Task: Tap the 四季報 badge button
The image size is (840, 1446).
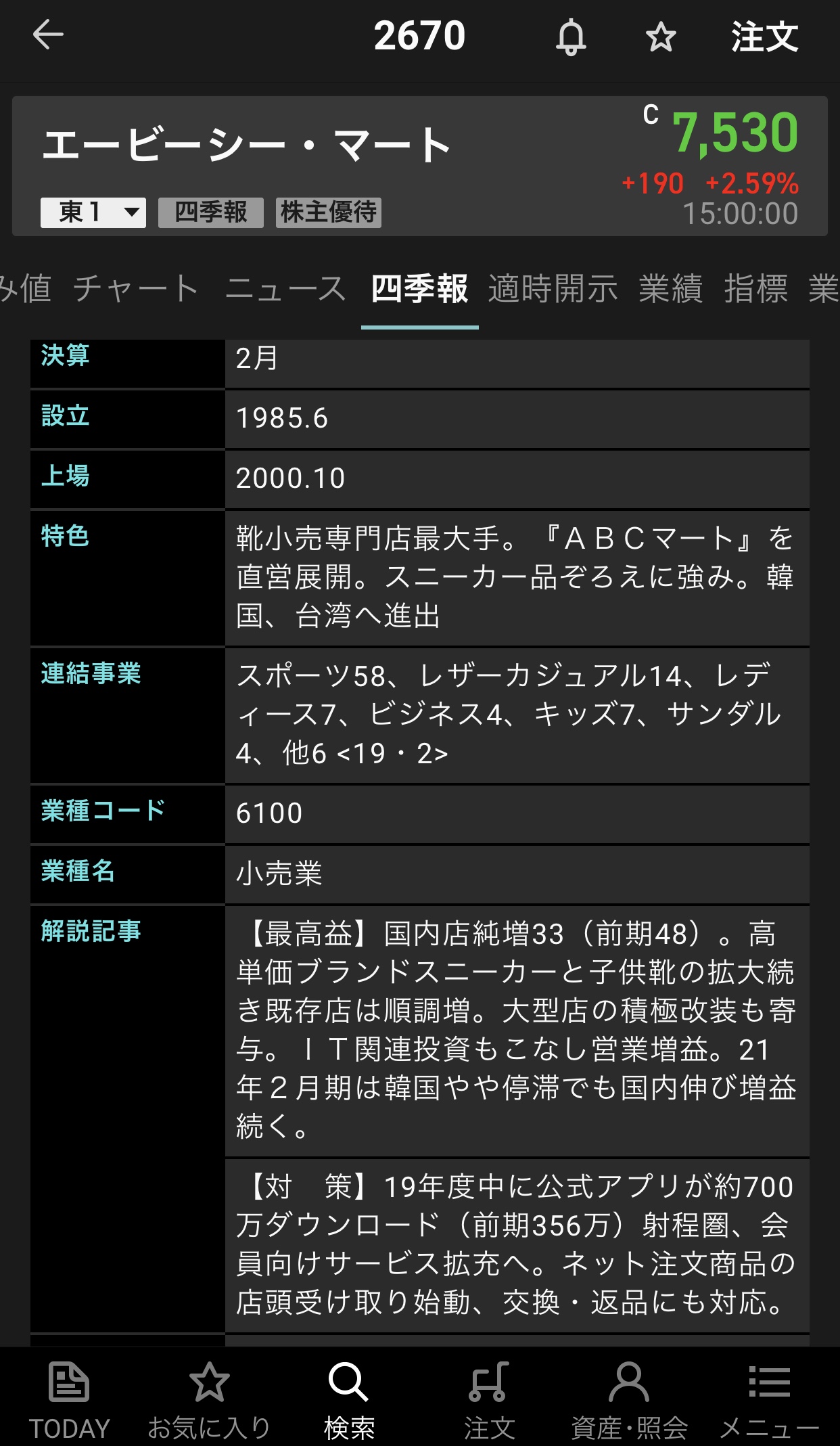Action: click(210, 212)
